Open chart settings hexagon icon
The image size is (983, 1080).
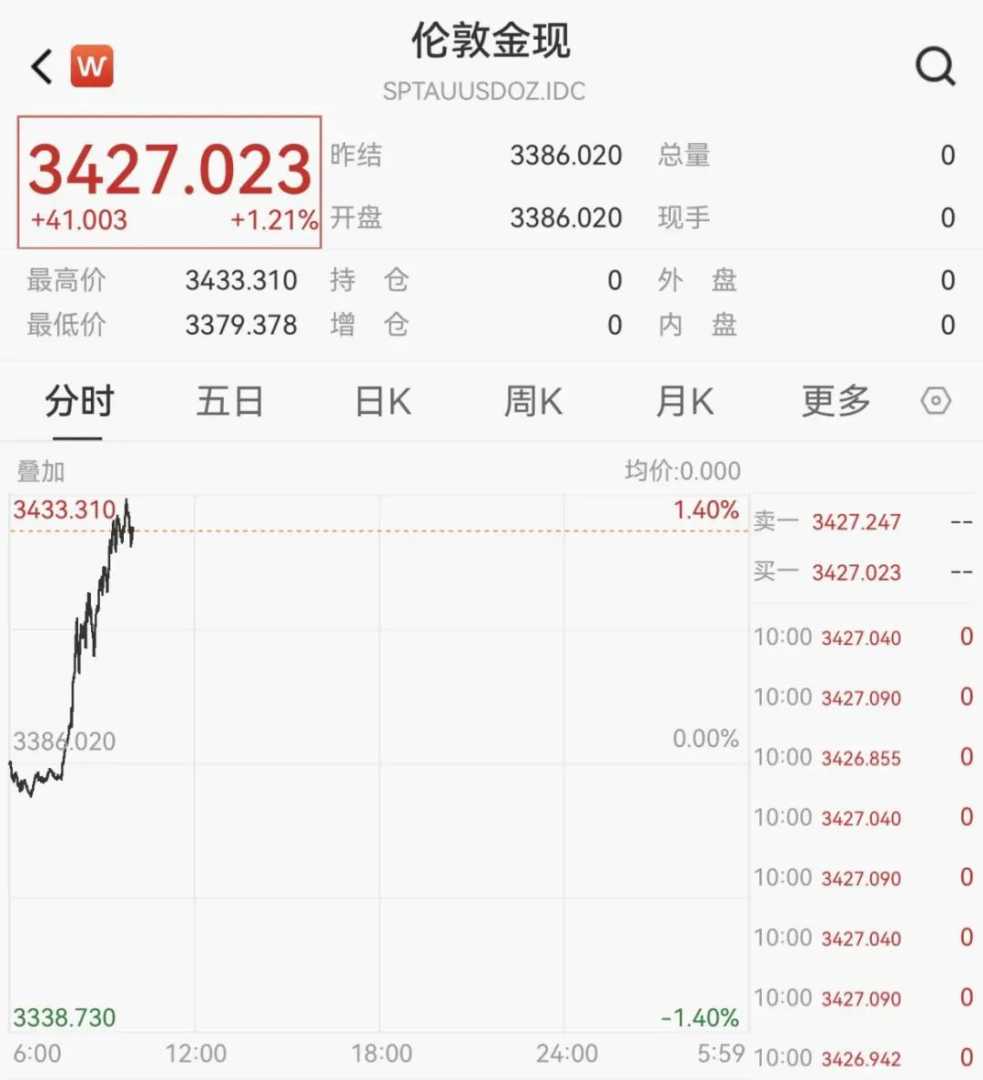[x=935, y=402]
